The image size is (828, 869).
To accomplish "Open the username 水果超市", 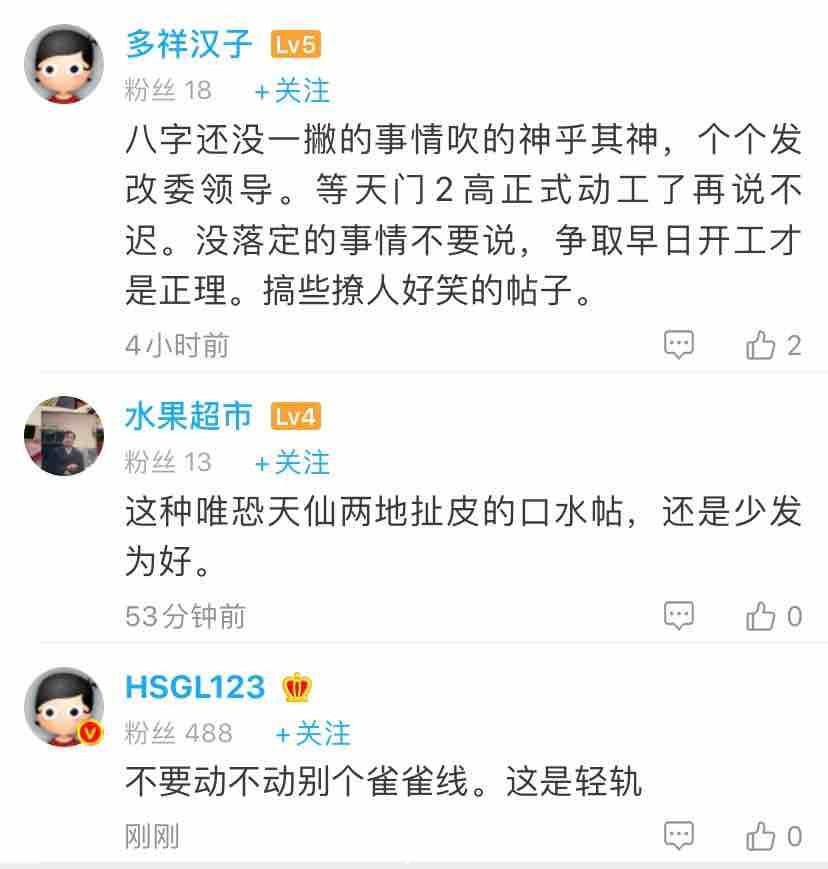I will 190,416.
